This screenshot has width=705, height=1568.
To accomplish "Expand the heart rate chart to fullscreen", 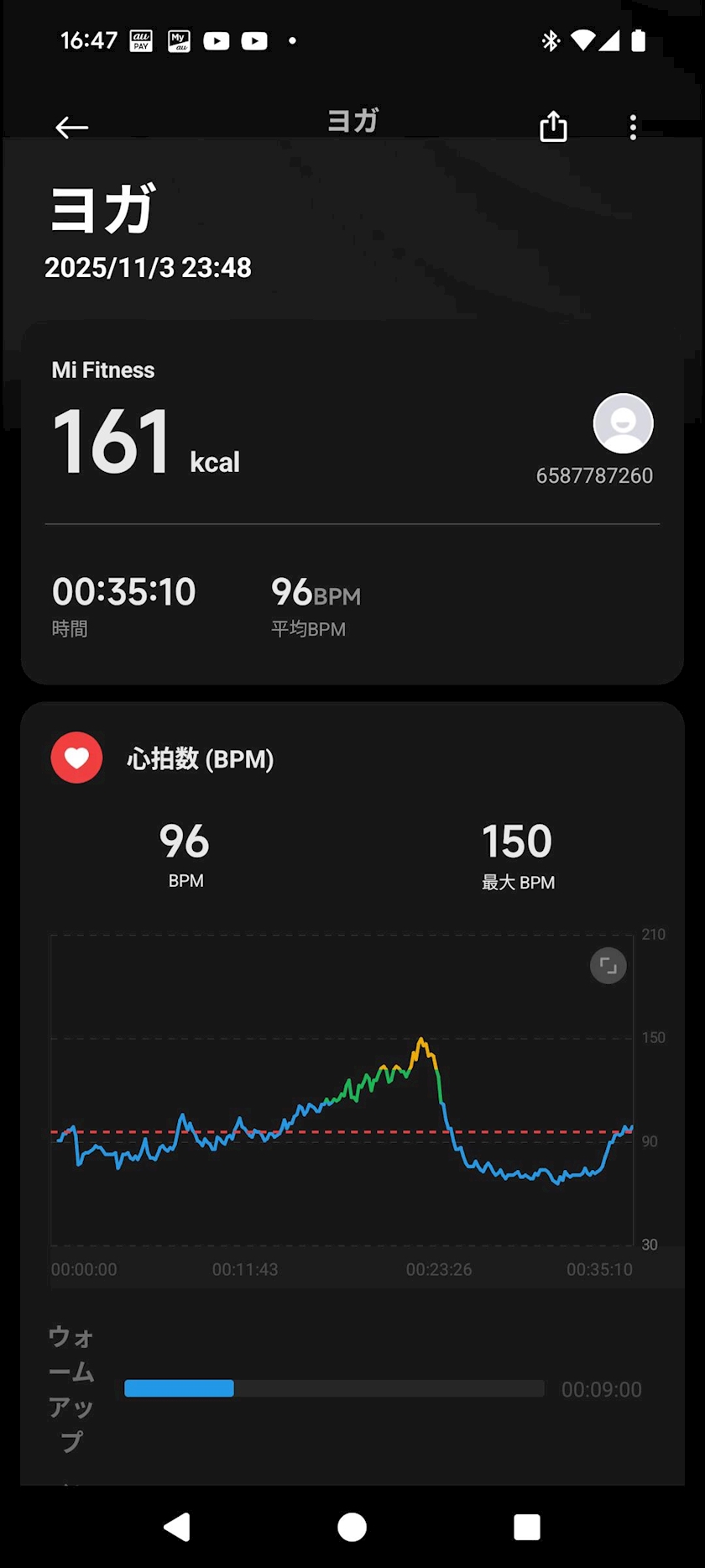I will 608,966.
